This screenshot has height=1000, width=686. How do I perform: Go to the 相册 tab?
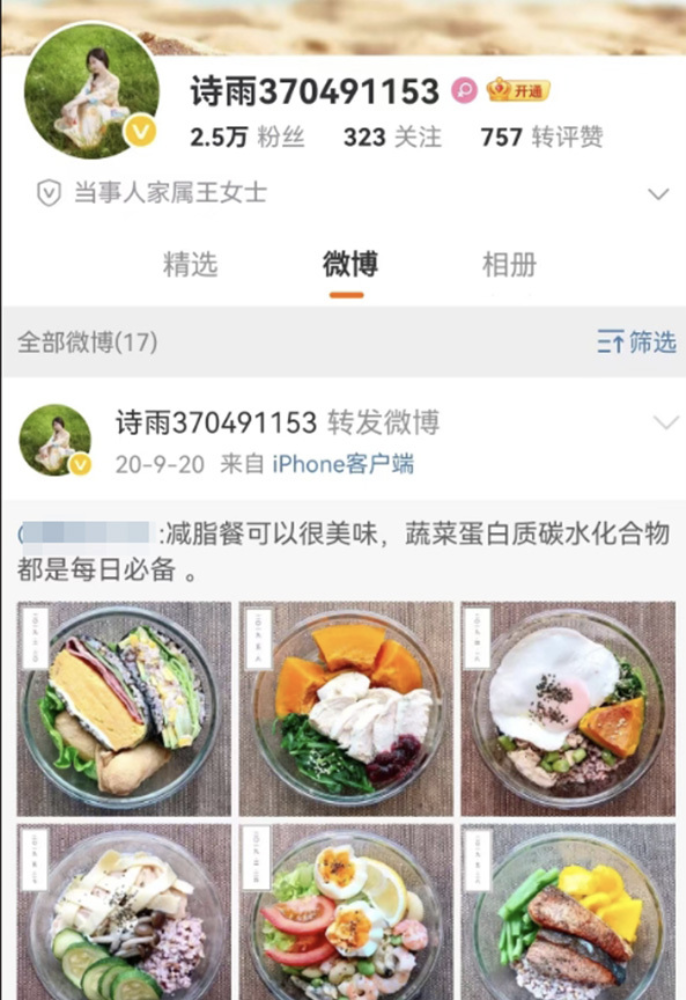click(509, 265)
